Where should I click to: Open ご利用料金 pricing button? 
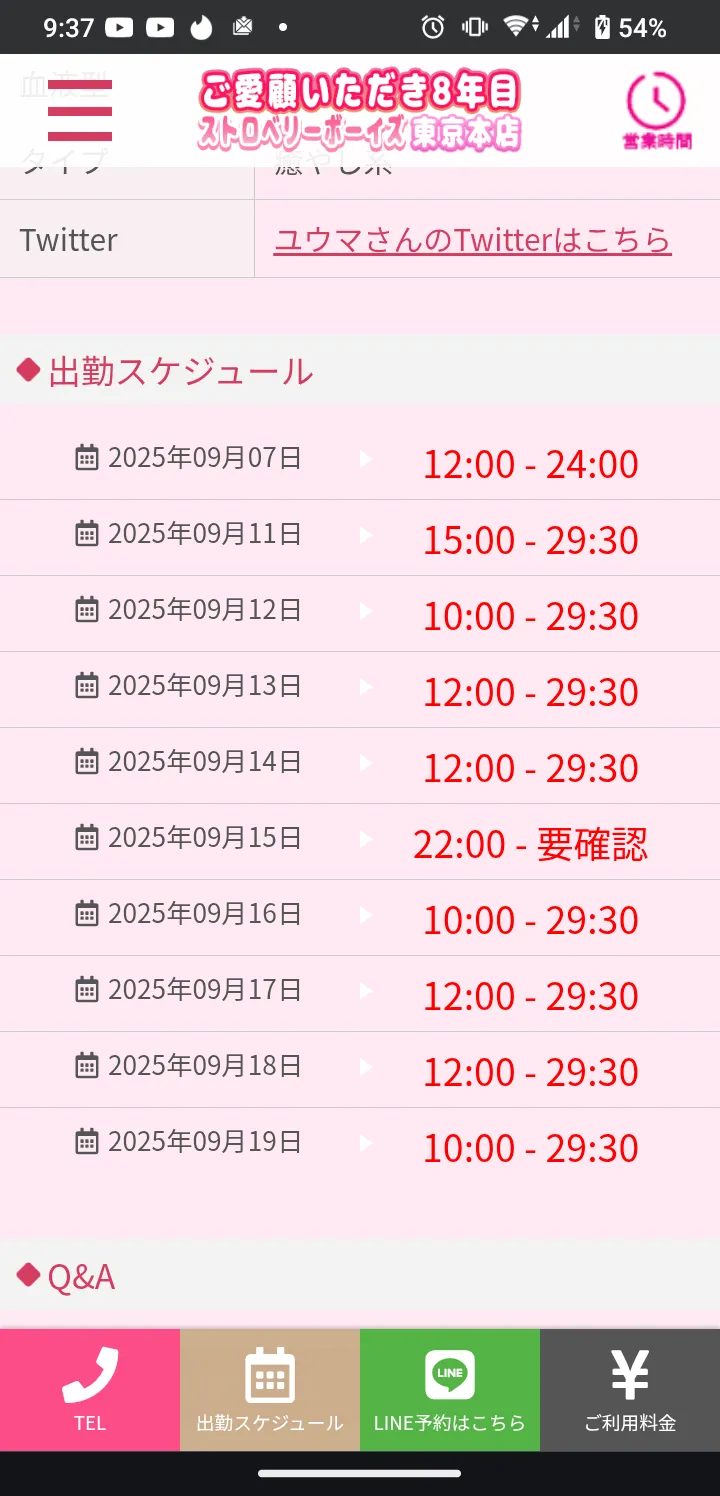point(630,1390)
